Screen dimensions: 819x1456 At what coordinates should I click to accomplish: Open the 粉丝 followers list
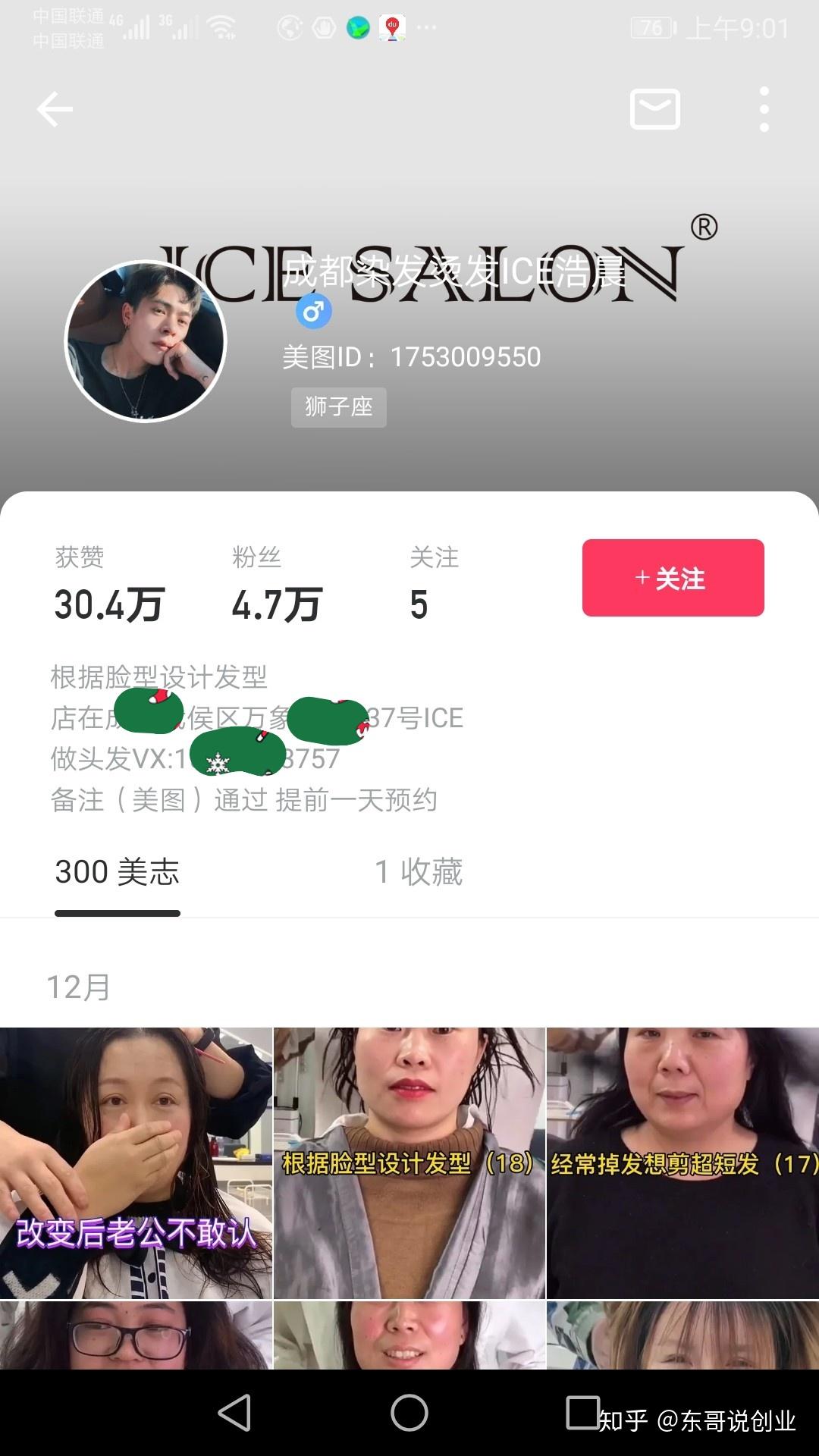[x=275, y=585]
